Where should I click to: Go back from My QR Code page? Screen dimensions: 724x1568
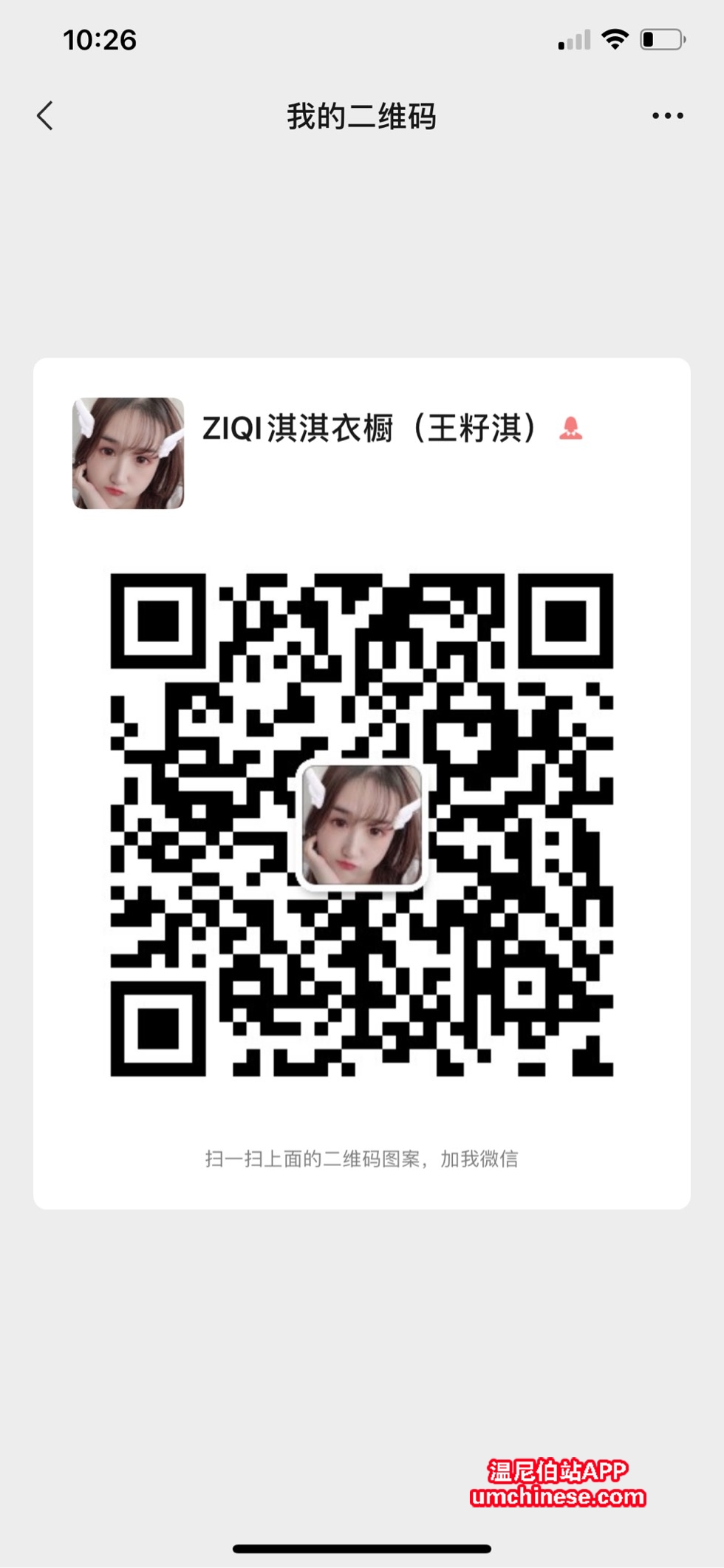(x=46, y=116)
